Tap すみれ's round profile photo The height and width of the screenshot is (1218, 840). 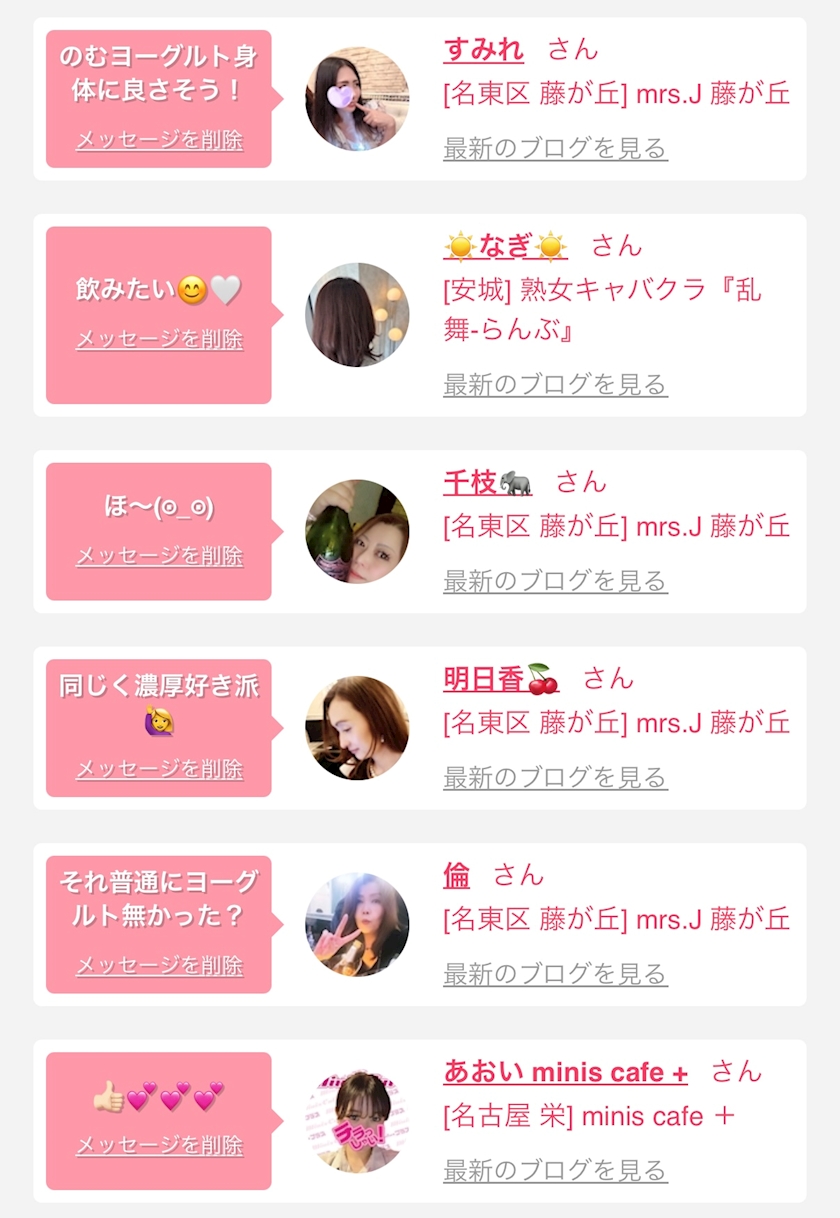coord(357,98)
